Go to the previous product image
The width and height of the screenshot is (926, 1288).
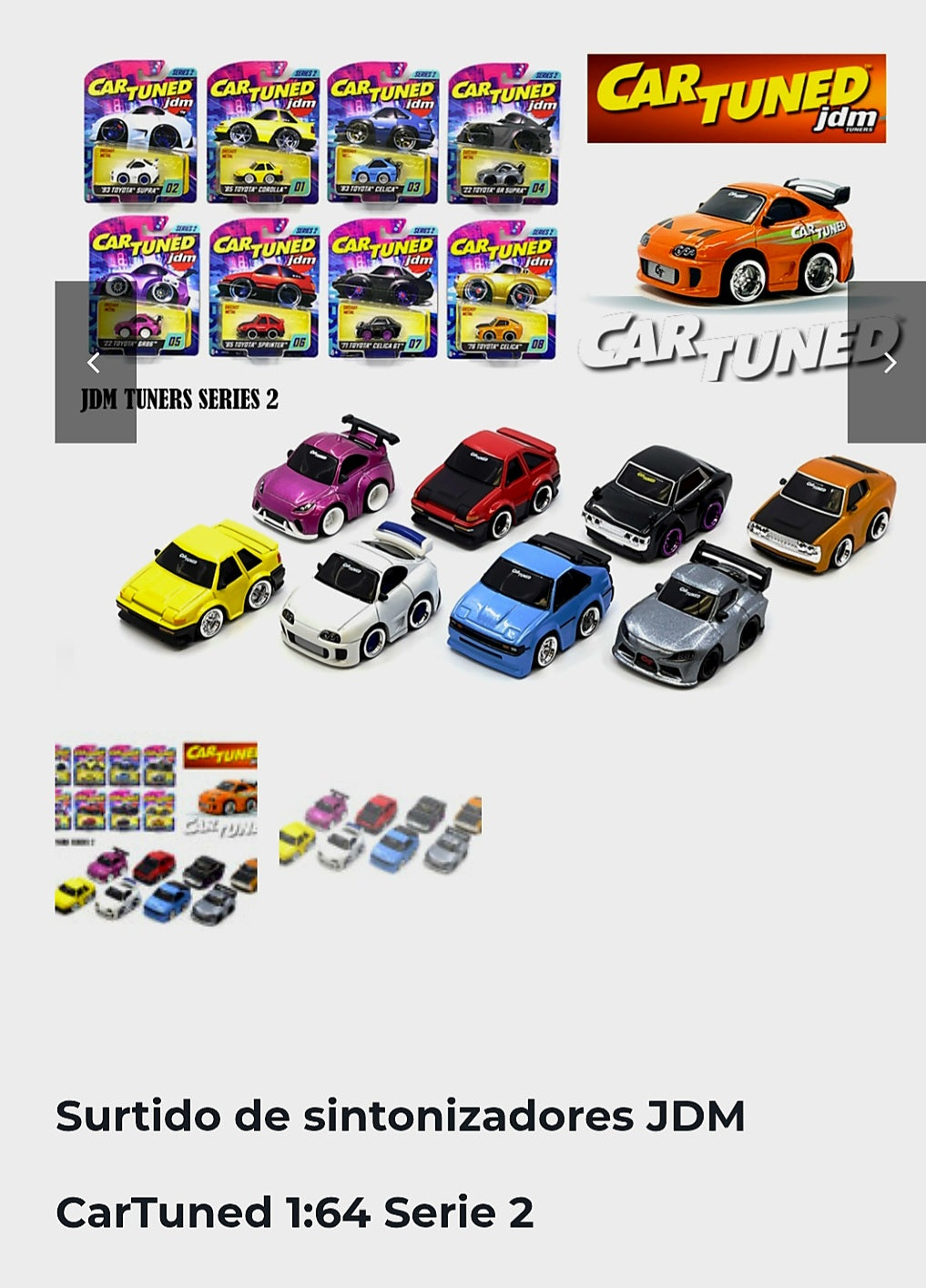95,363
